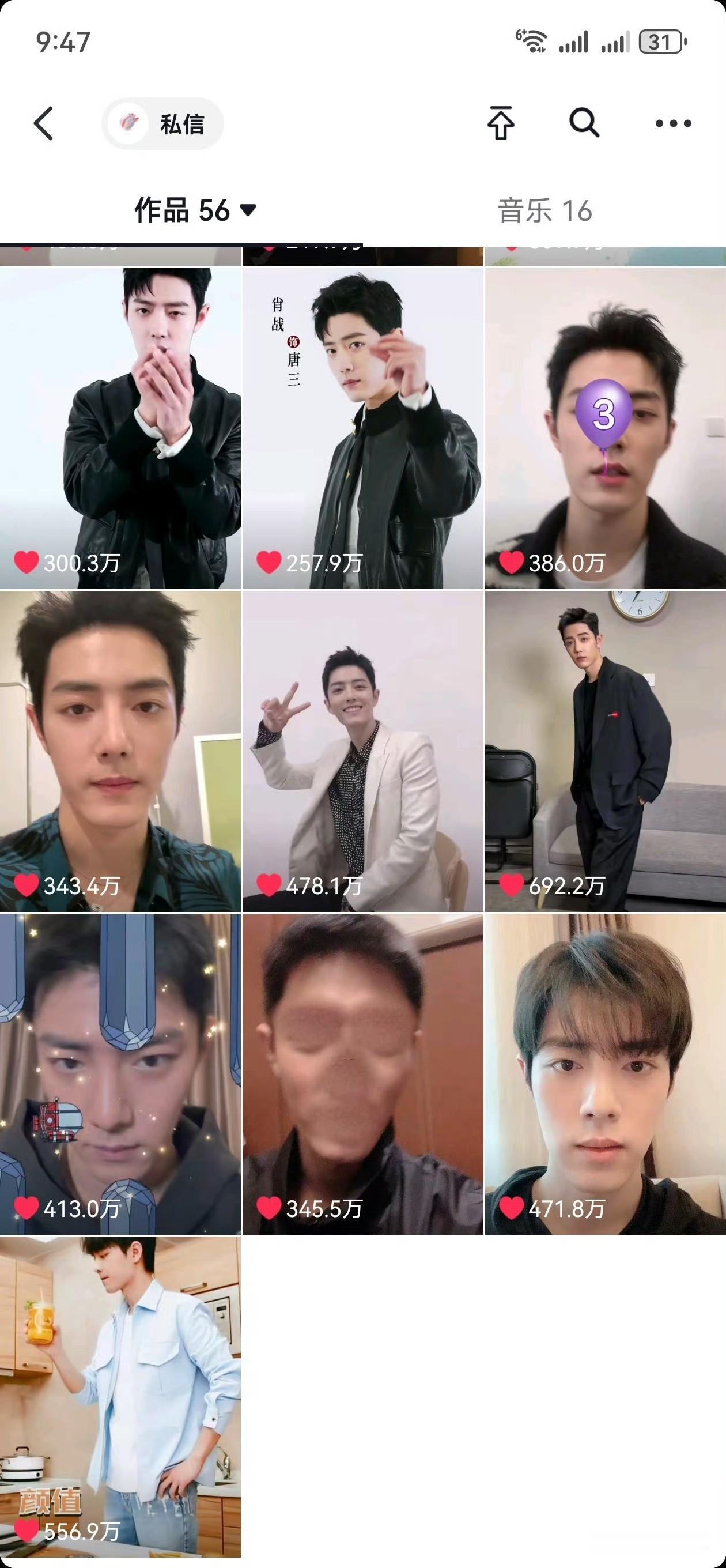Image resolution: width=726 pixels, height=1568 pixels.
Task: Switch to the 音乐 16 tab
Action: pyautogui.click(x=544, y=210)
